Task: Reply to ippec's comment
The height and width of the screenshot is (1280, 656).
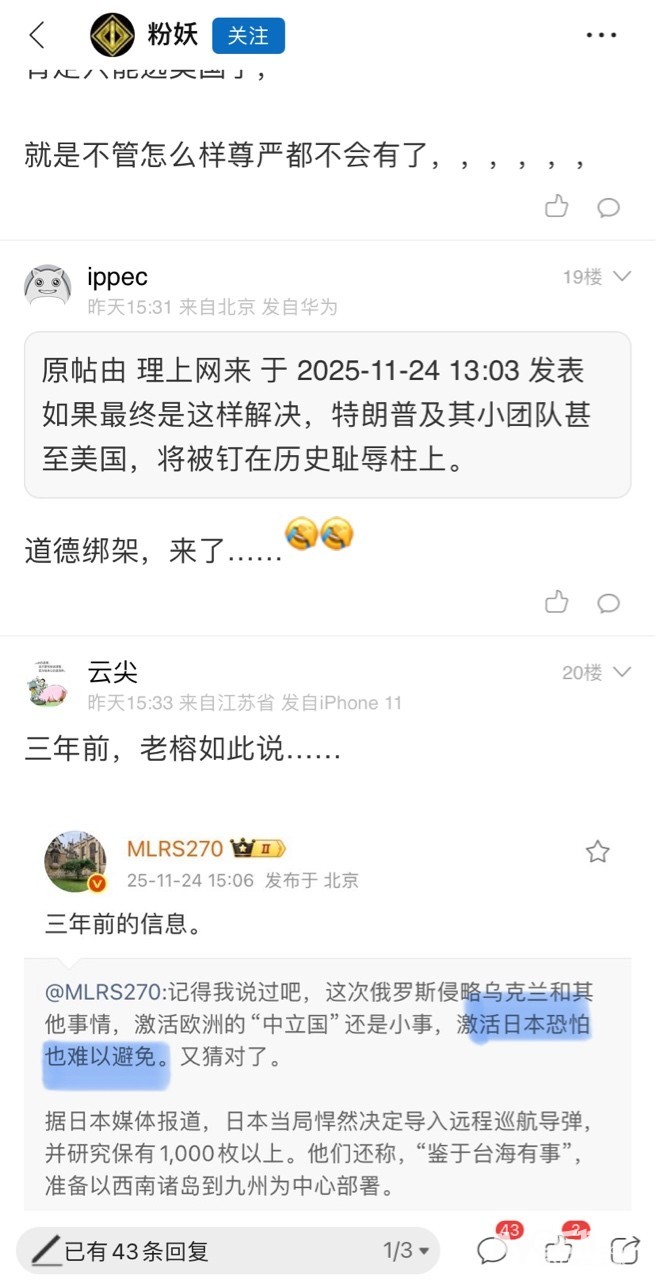Action: [x=608, y=602]
